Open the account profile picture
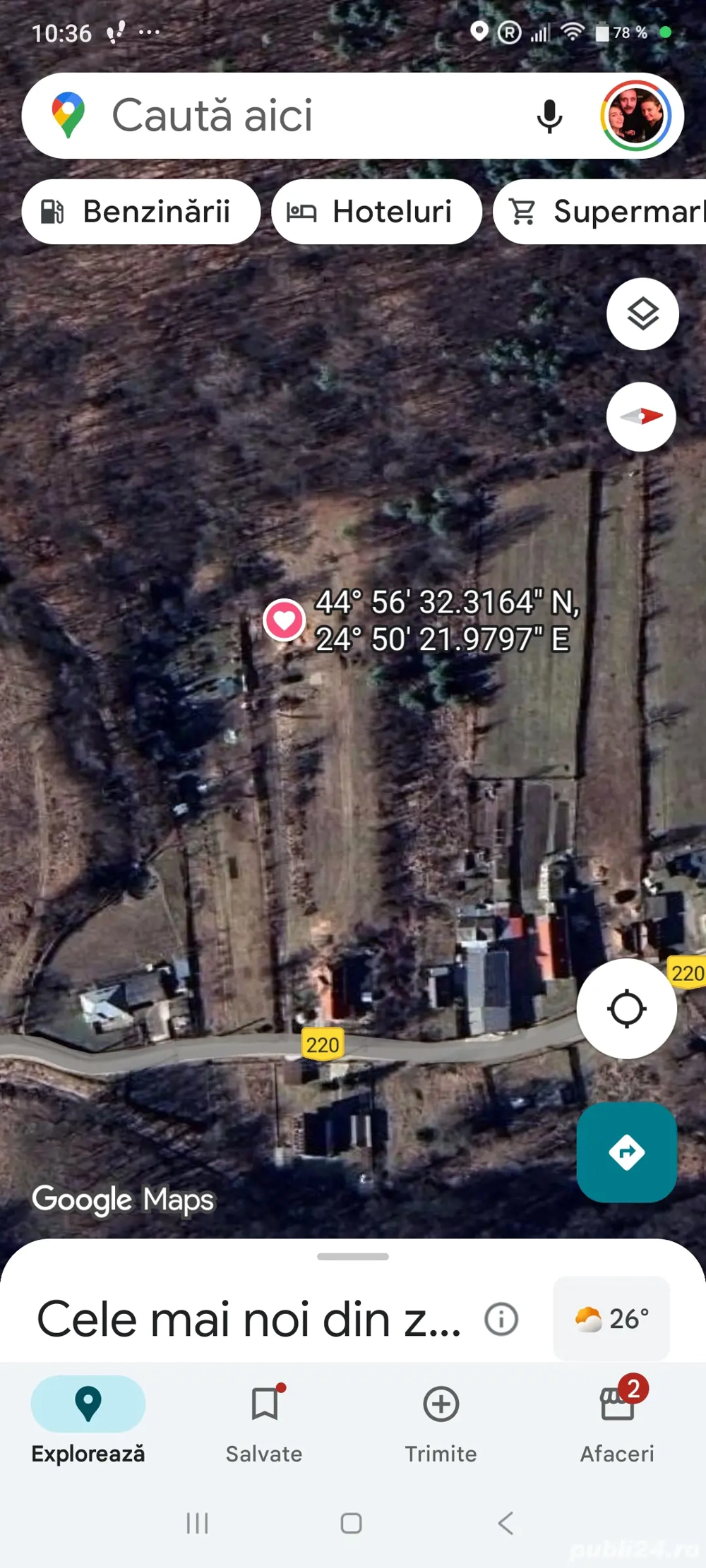706x1568 pixels. 635,116
